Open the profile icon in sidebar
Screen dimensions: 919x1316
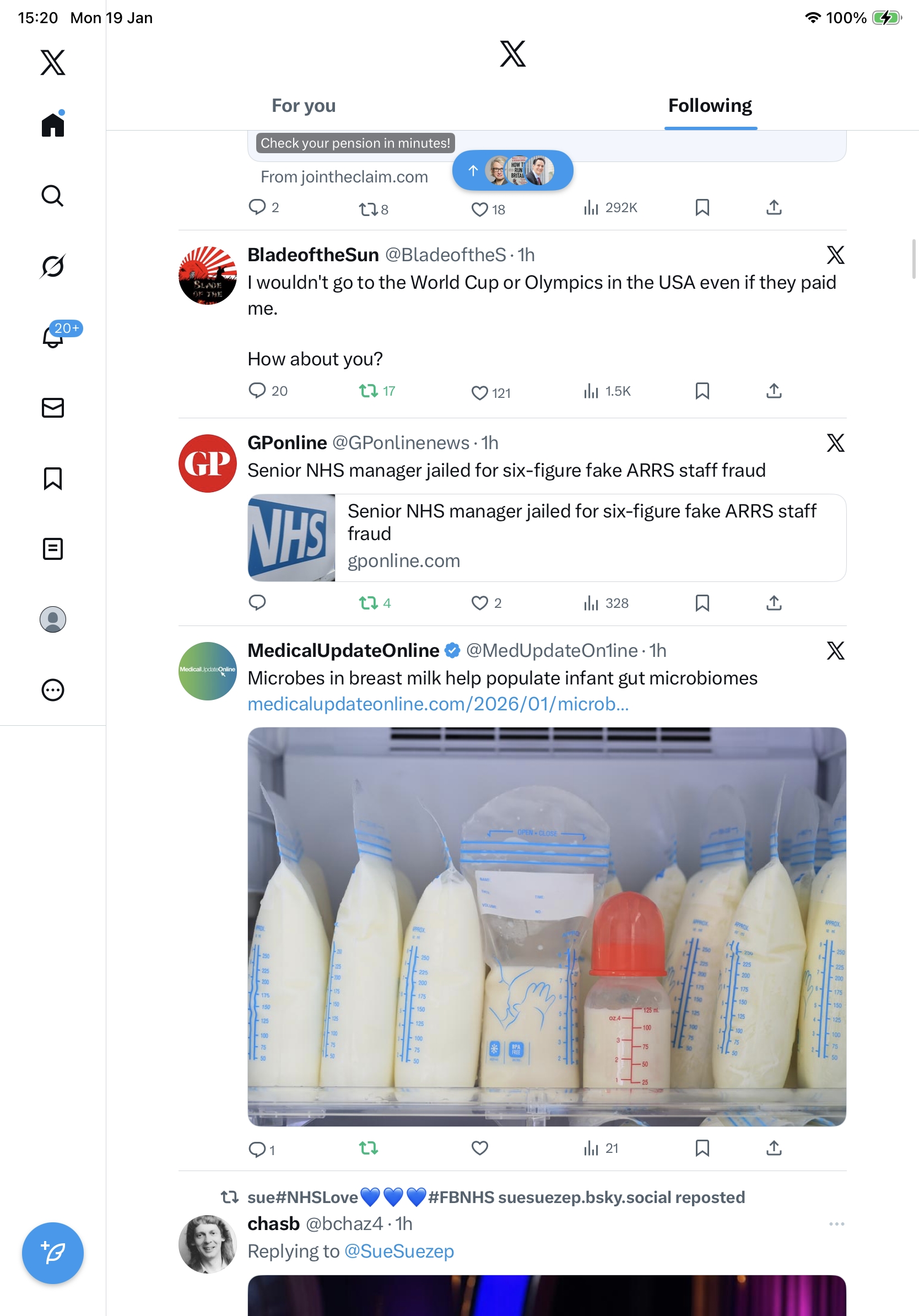pos(53,619)
